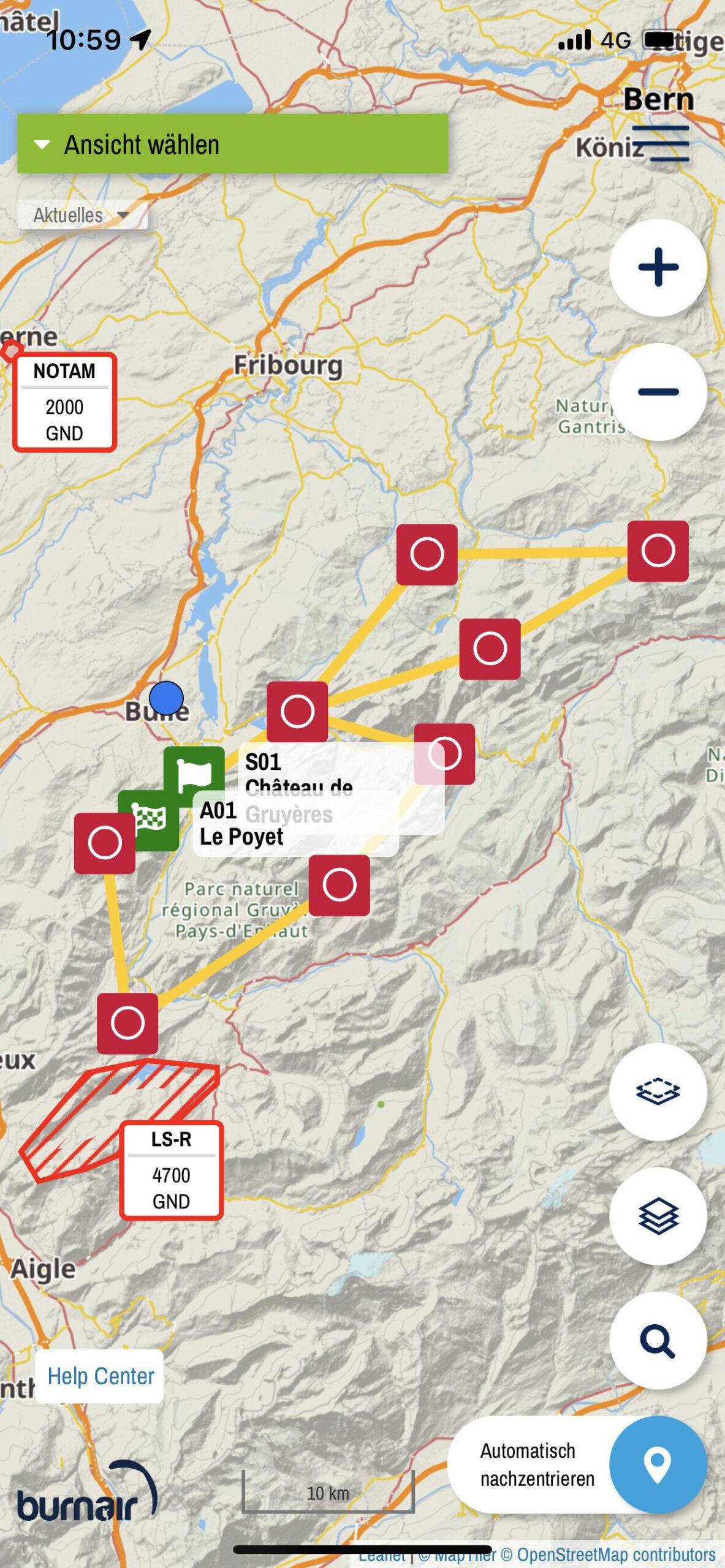This screenshot has height=1568, width=725.
Task: Open the Aktuelles dropdown
Action: (x=82, y=215)
